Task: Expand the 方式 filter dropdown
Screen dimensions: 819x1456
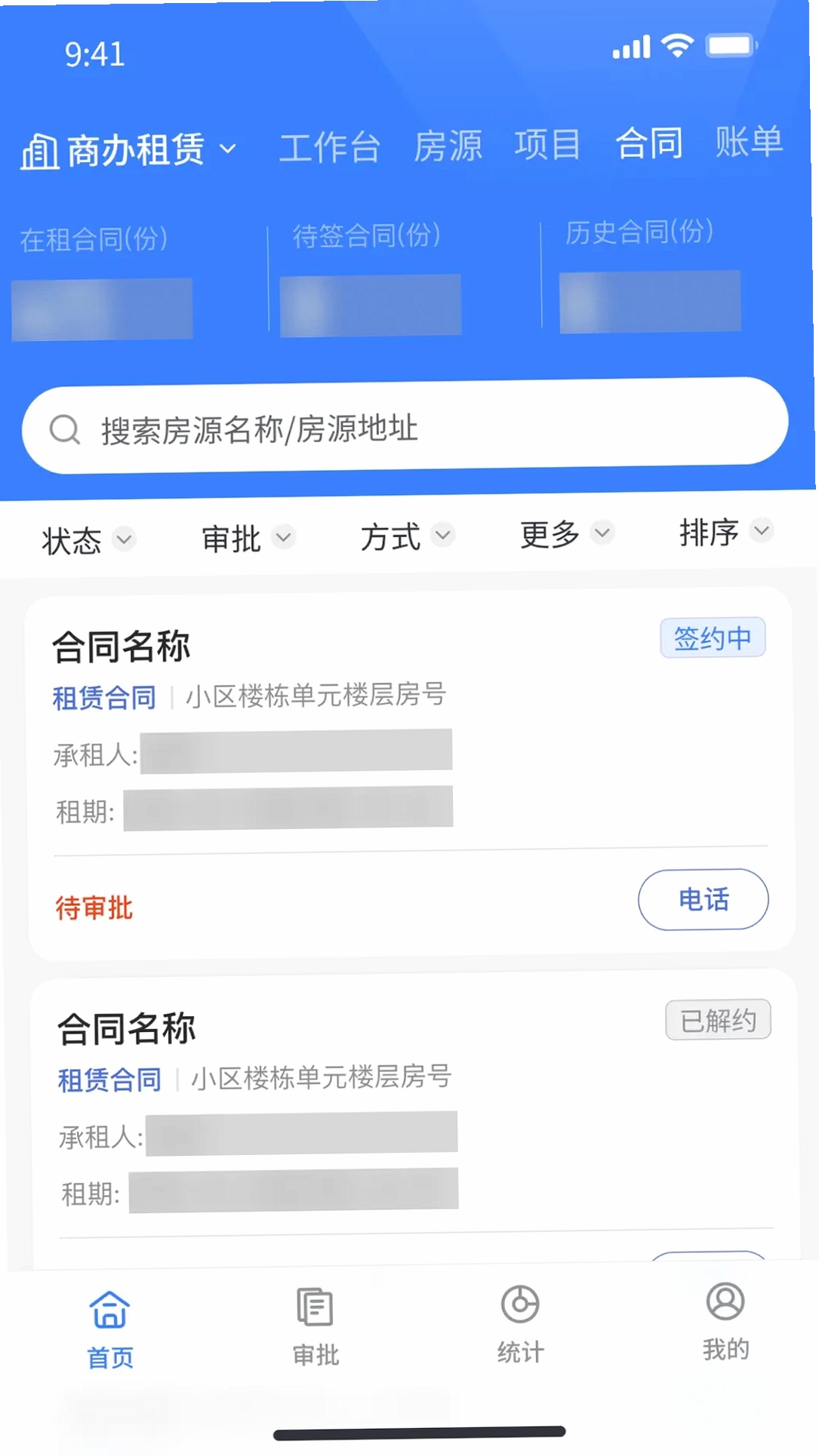Action: click(x=408, y=536)
